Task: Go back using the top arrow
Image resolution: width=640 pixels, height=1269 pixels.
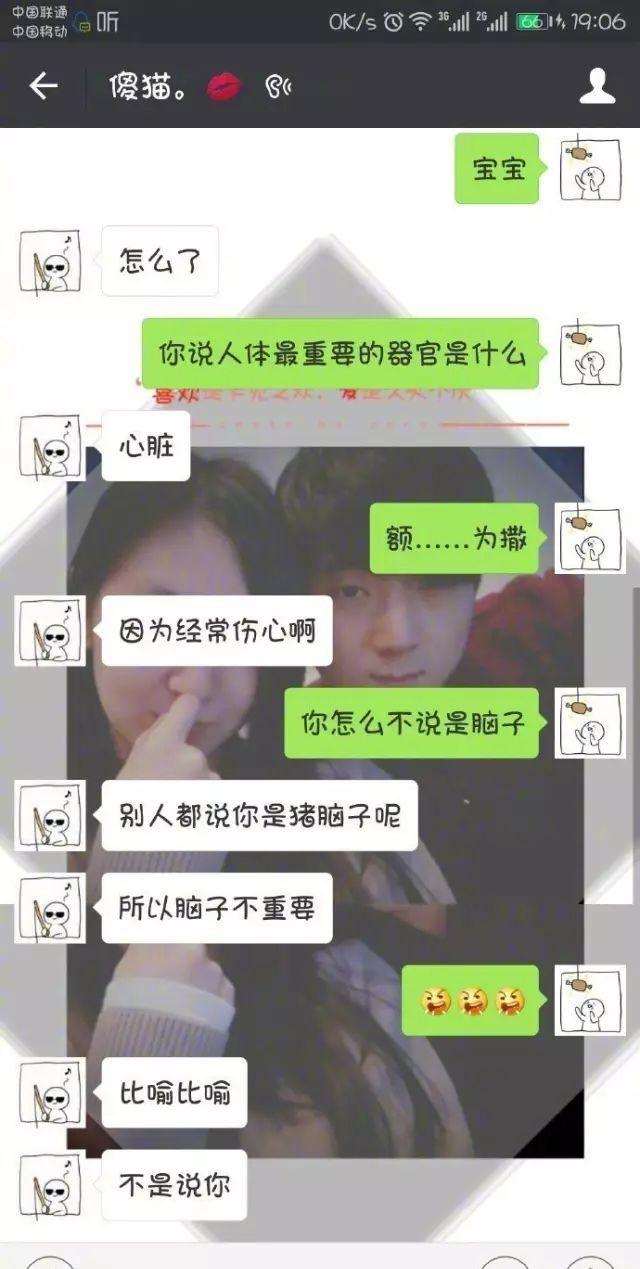Action: point(43,86)
